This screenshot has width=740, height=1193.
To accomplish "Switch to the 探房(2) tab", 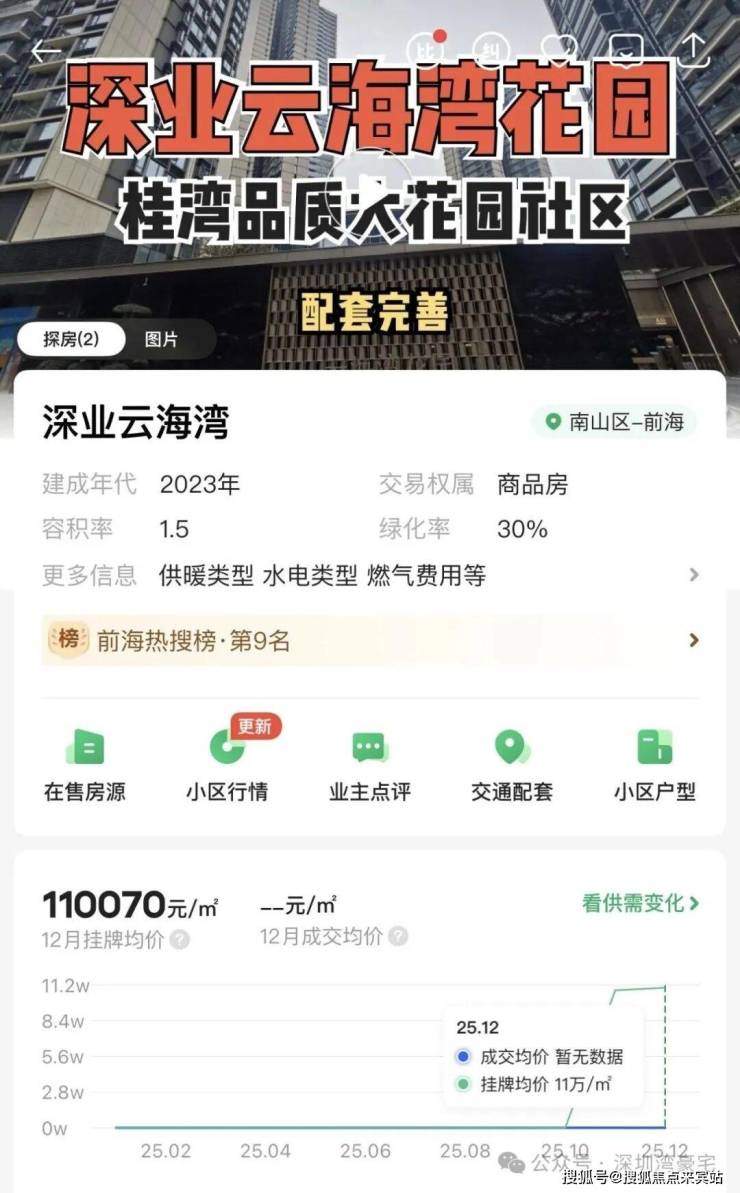I will (71, 339).
